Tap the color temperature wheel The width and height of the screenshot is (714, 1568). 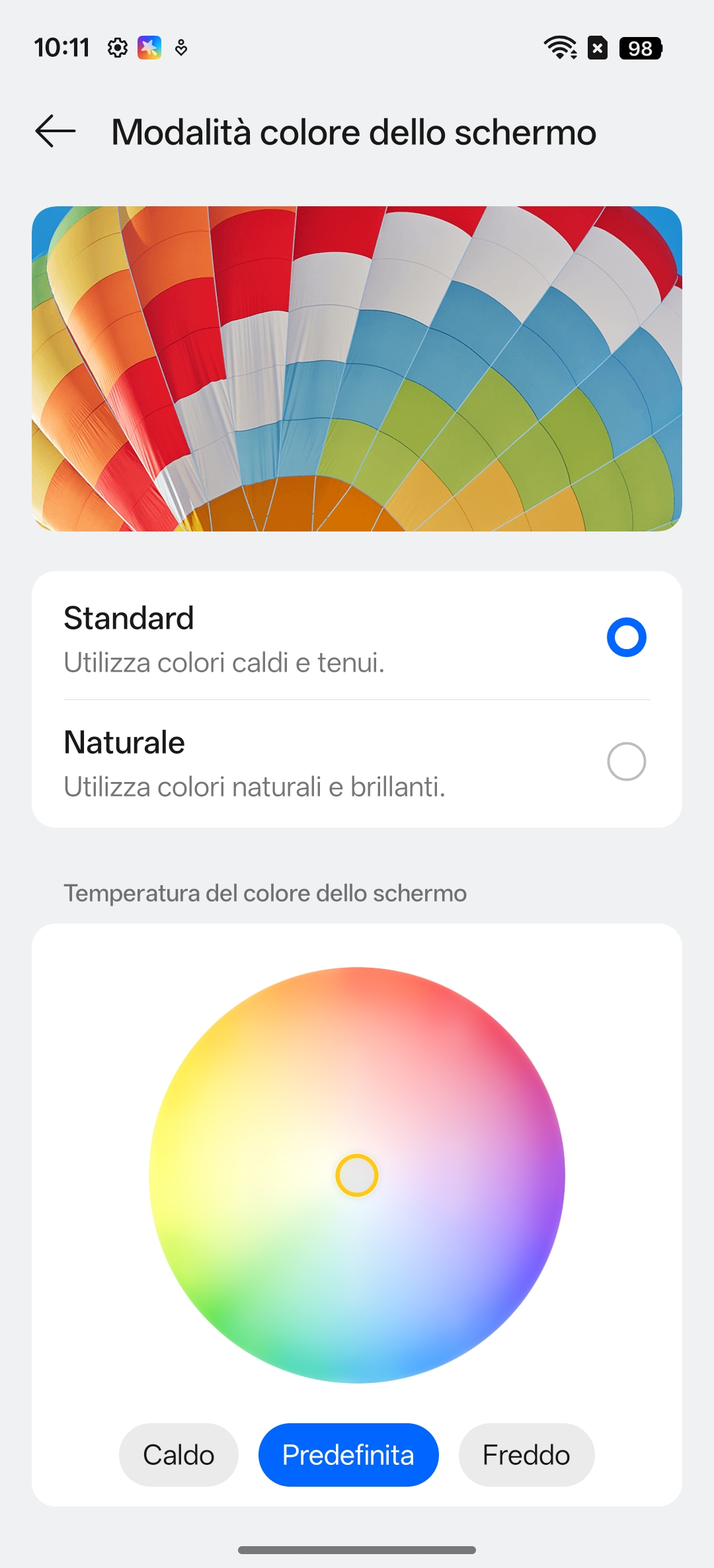click(357, 1175)
